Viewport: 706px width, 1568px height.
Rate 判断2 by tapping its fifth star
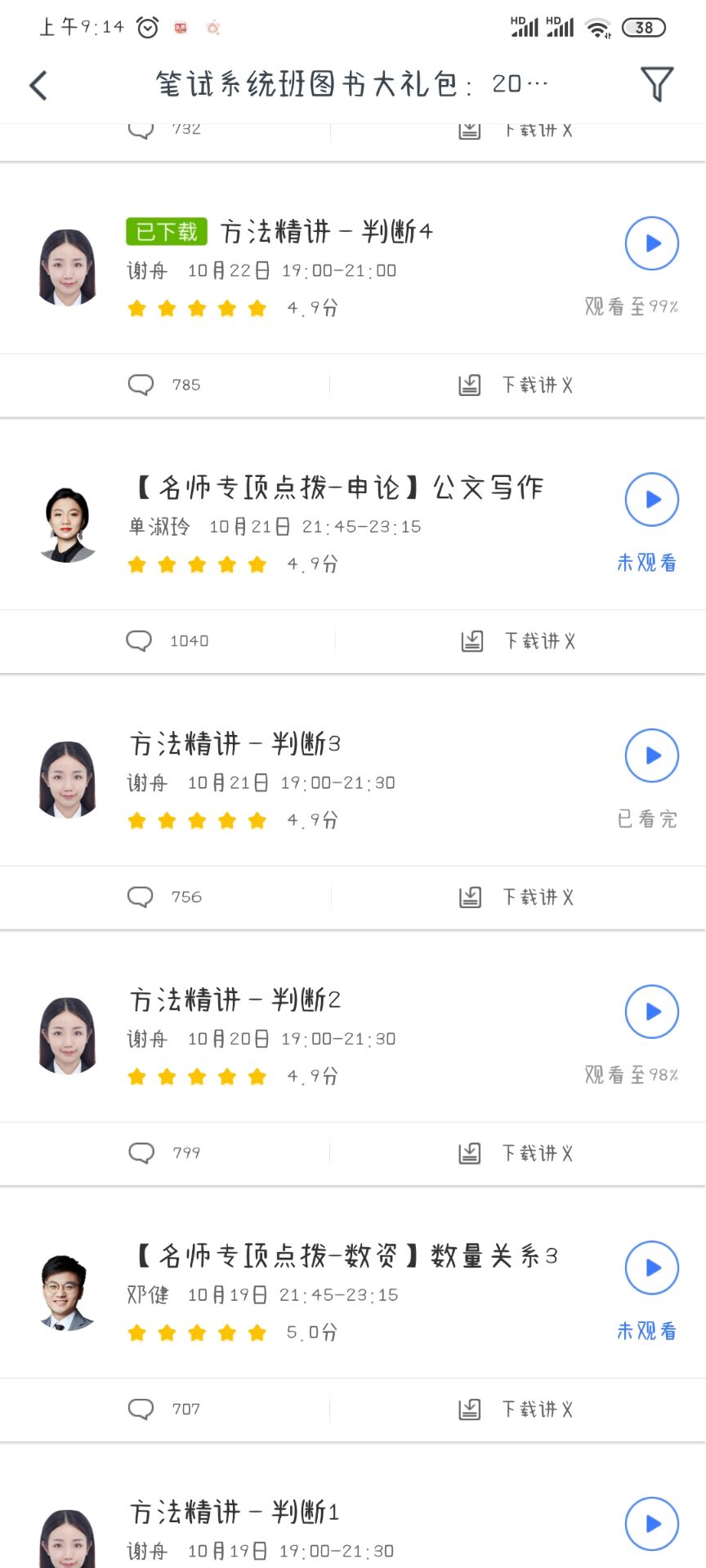point(257,1076)
